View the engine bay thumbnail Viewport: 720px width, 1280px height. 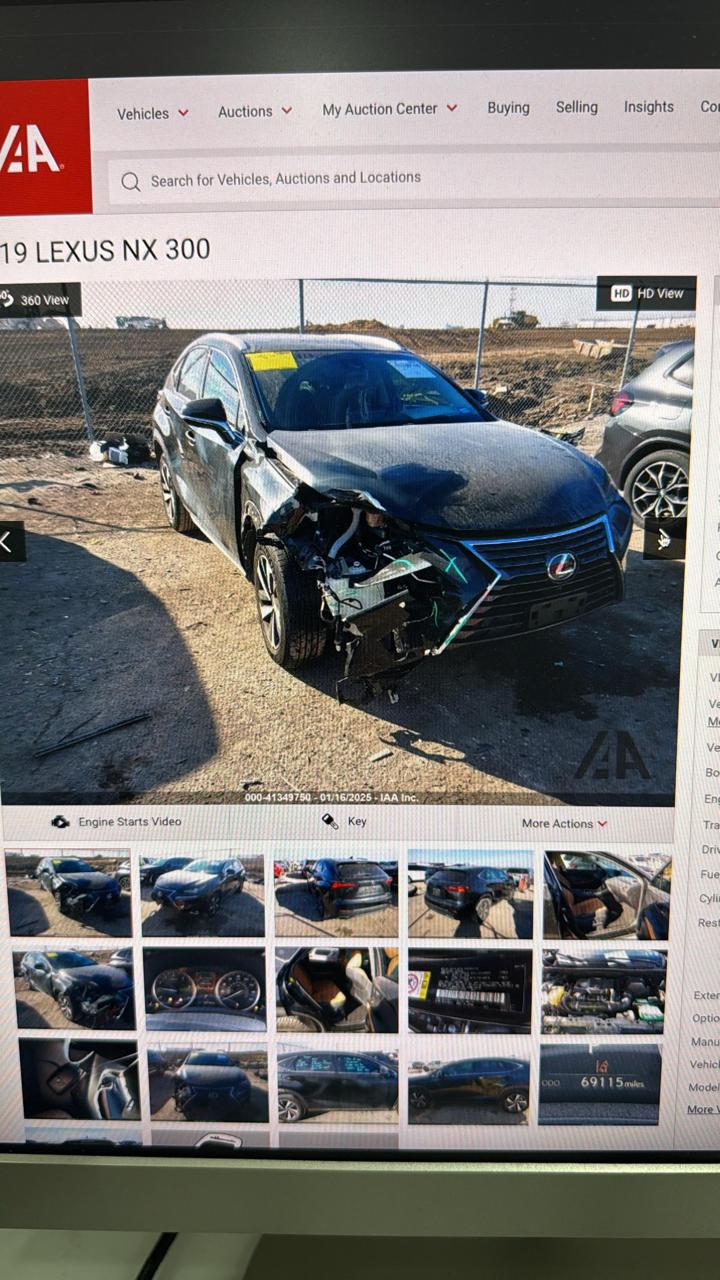coord(603,990)
